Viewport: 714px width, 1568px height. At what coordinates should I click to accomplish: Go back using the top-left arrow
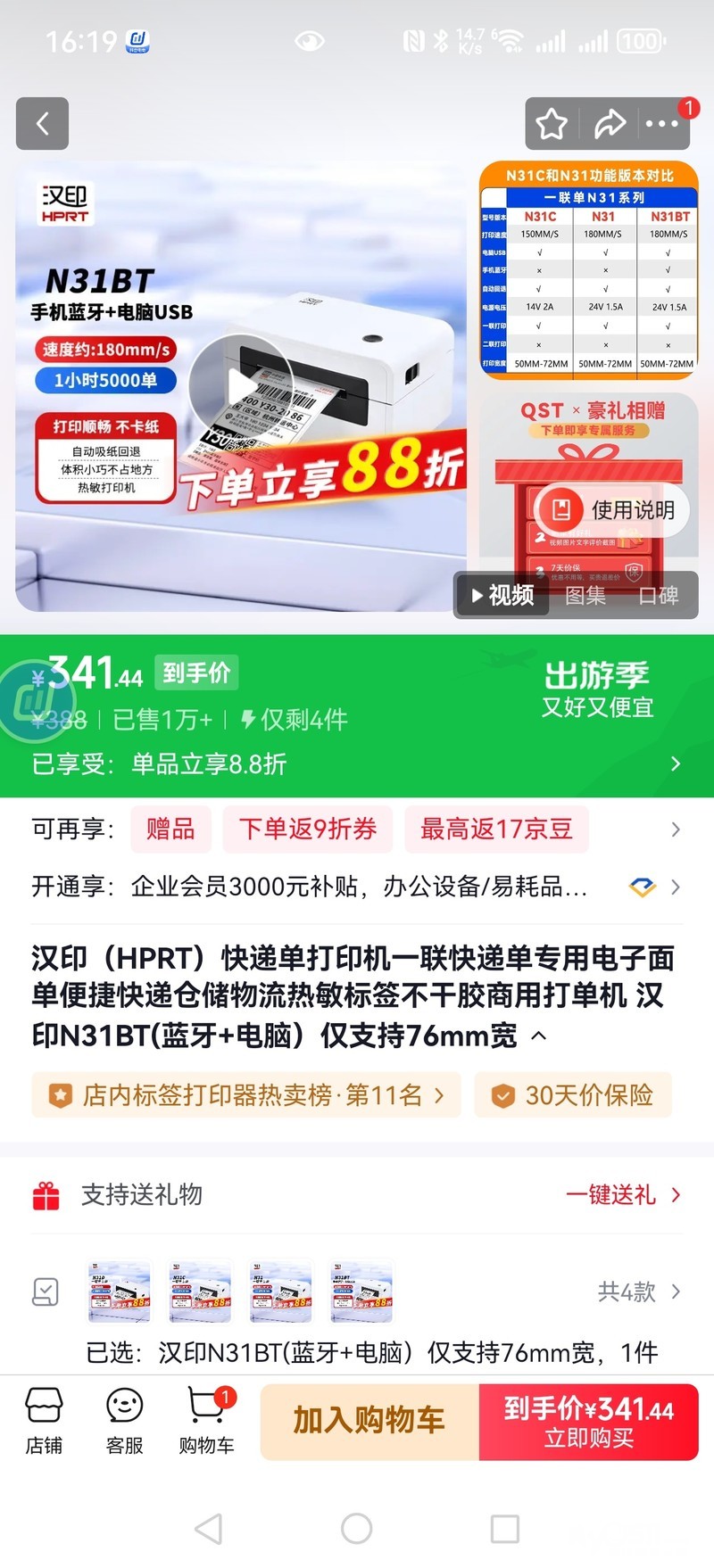(42, 123)
